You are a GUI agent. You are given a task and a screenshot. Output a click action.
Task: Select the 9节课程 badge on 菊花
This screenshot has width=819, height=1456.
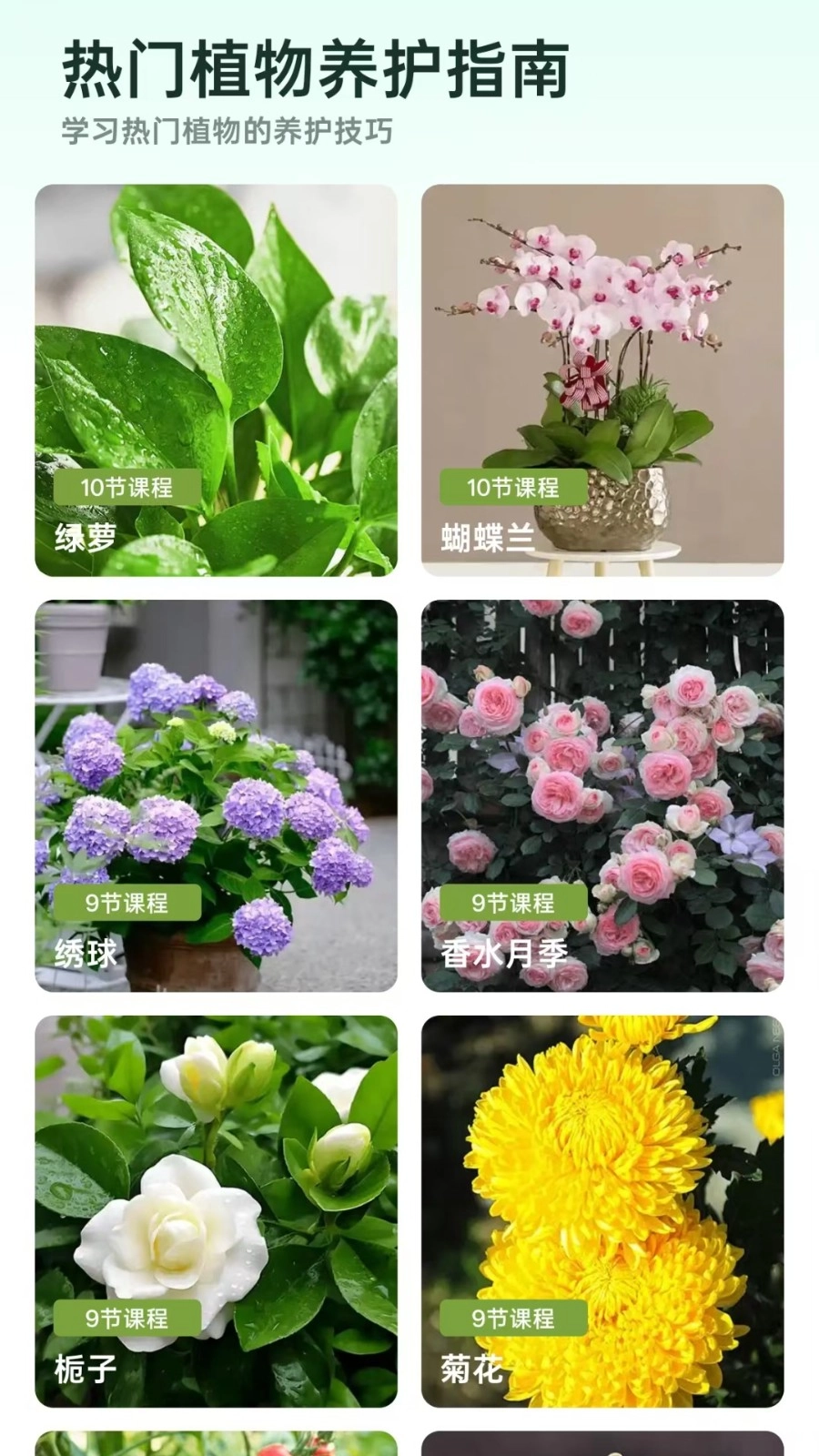[x=513, y=1316]
